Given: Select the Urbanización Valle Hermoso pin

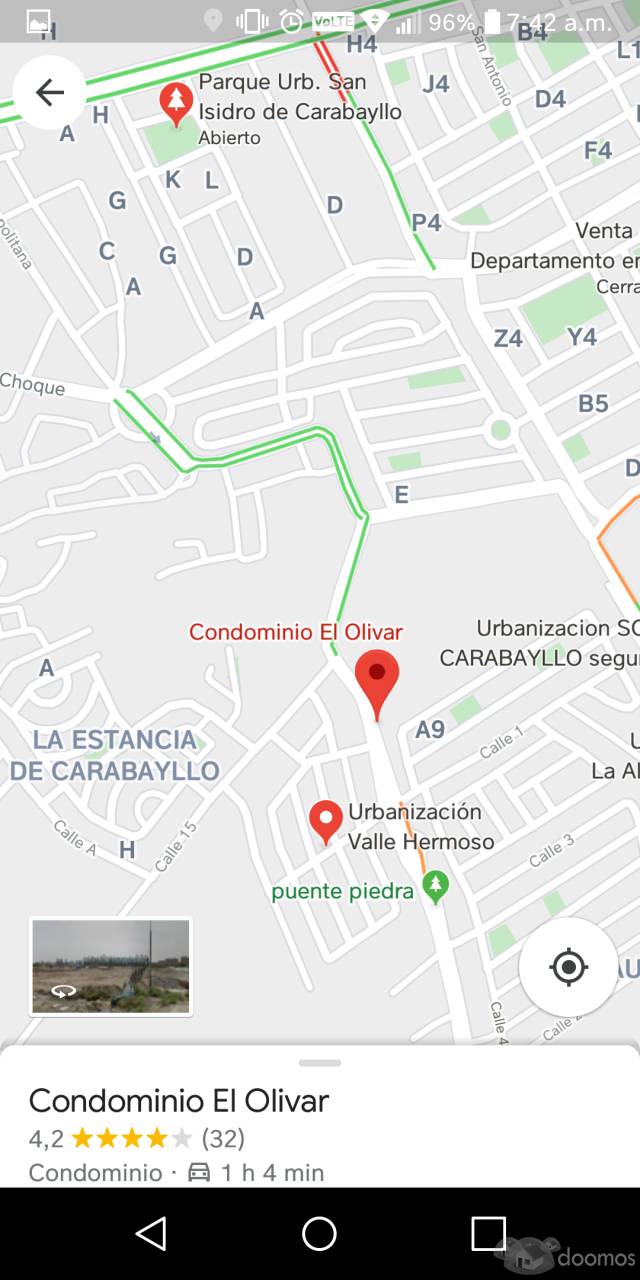Looking at the screenshot, I should 326,823.
